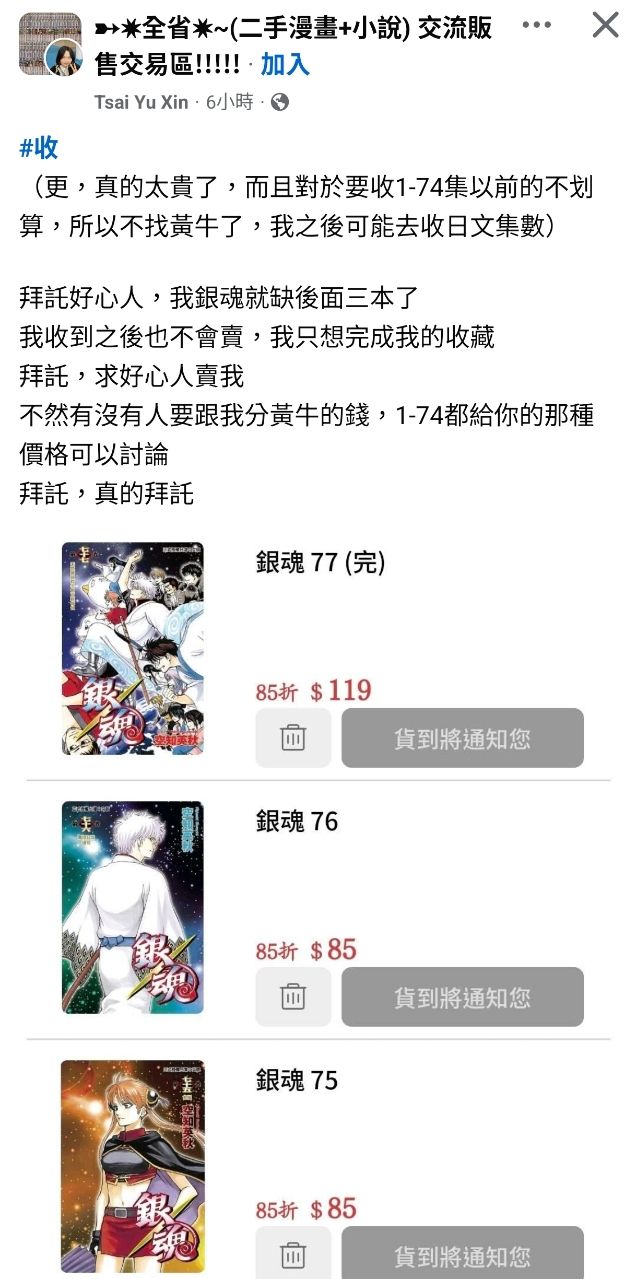Open Tsai Yu Xin's profile

click(141, 102)
